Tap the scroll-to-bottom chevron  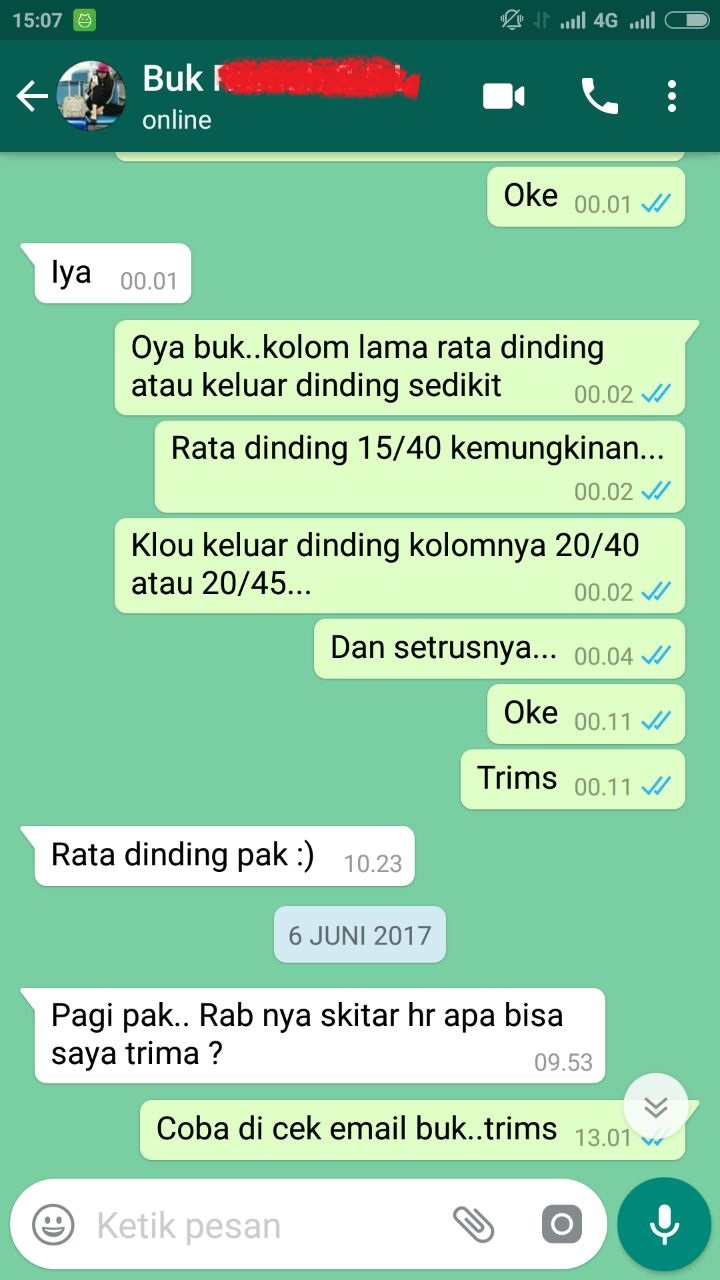pyautogui.click(x=656, y=1107)
